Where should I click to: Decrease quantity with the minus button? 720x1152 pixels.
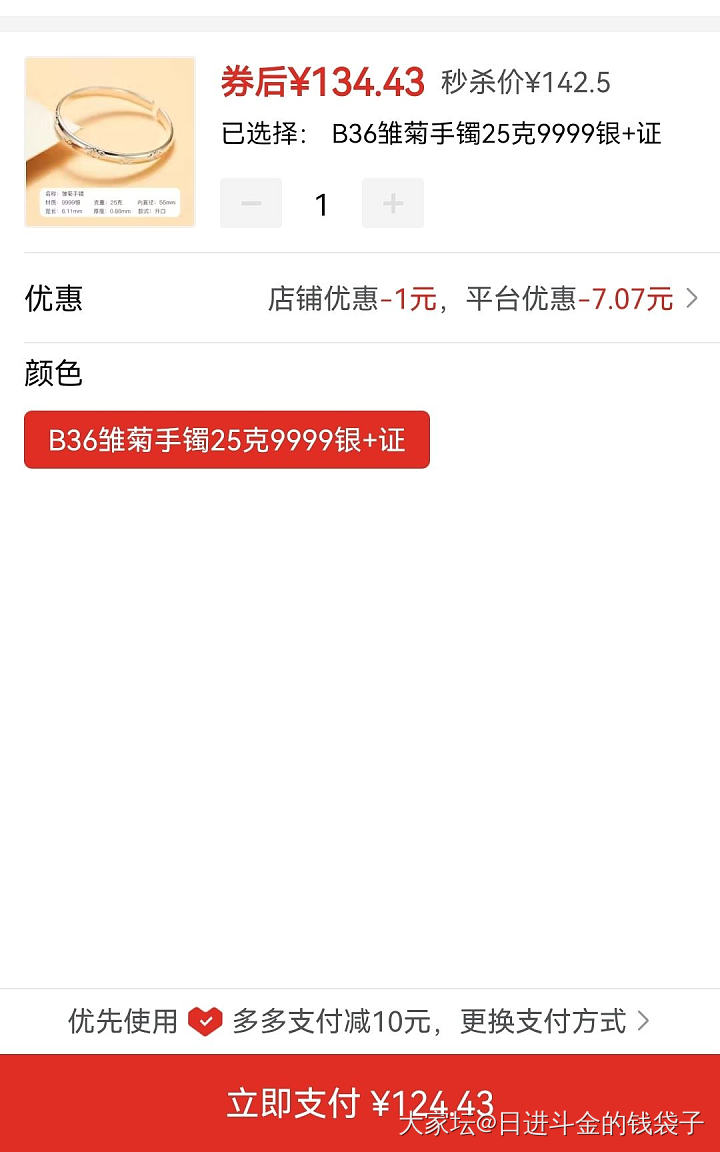click(251, 204)
